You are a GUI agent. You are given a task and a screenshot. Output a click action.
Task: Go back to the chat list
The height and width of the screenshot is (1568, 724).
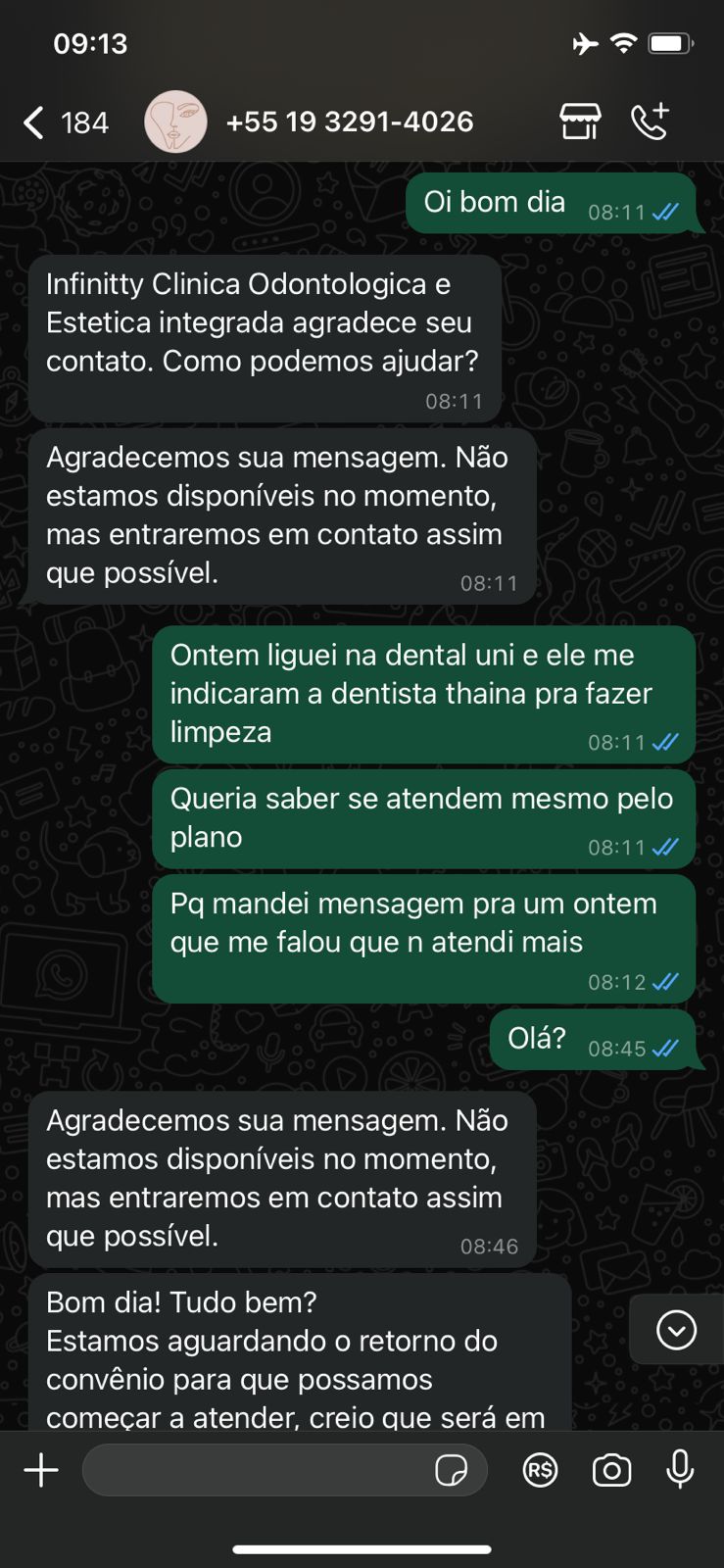click(35, 122)
